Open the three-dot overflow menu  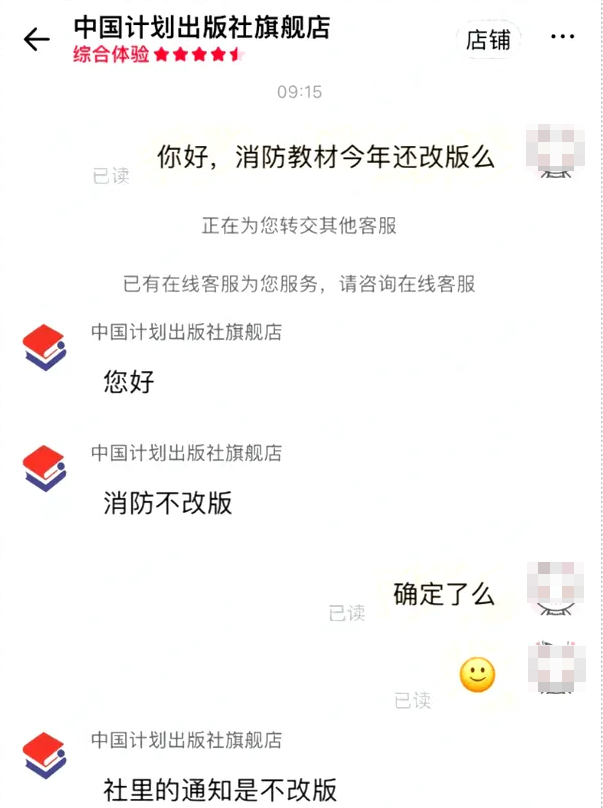(563, 39)
